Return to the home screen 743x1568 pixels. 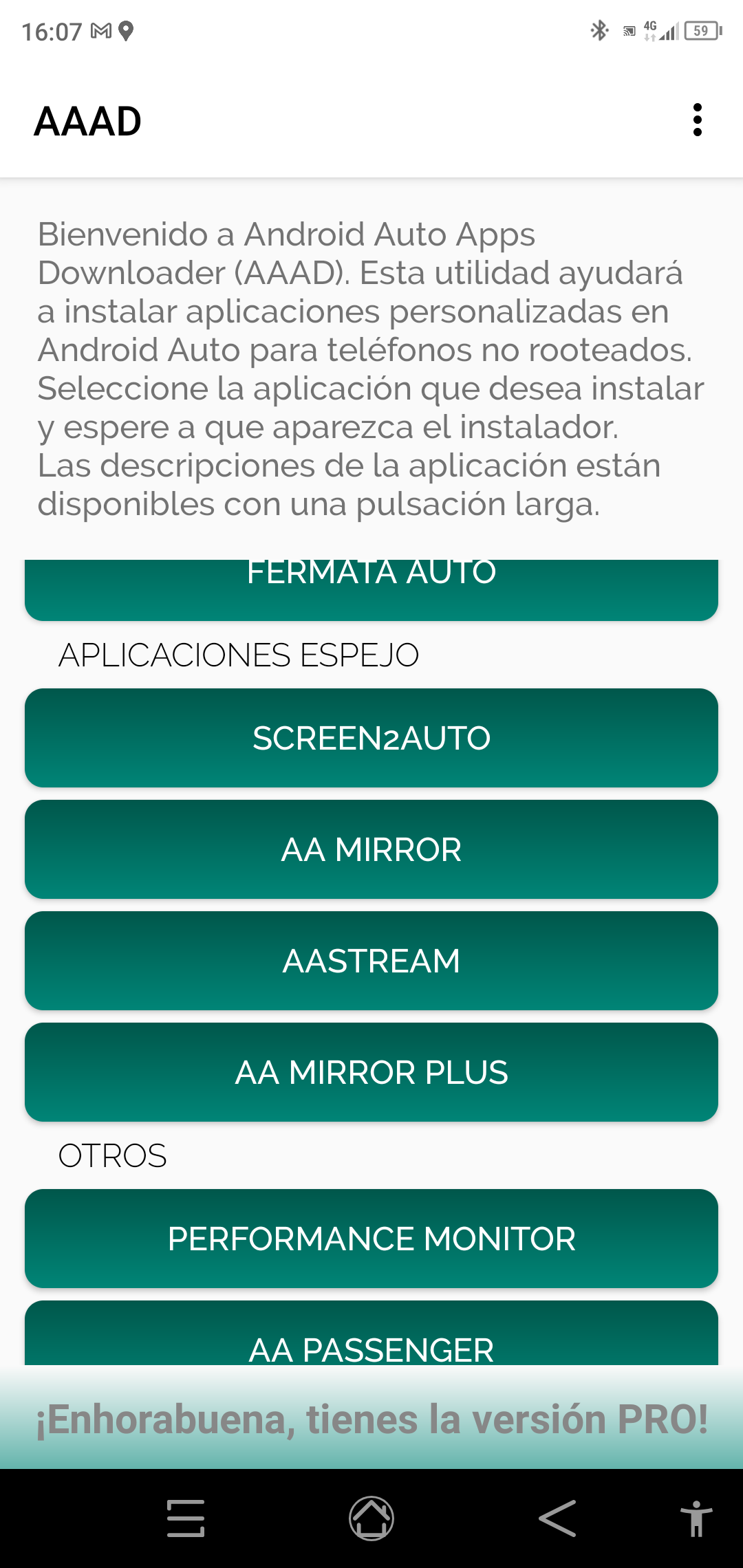(371, 1518)
